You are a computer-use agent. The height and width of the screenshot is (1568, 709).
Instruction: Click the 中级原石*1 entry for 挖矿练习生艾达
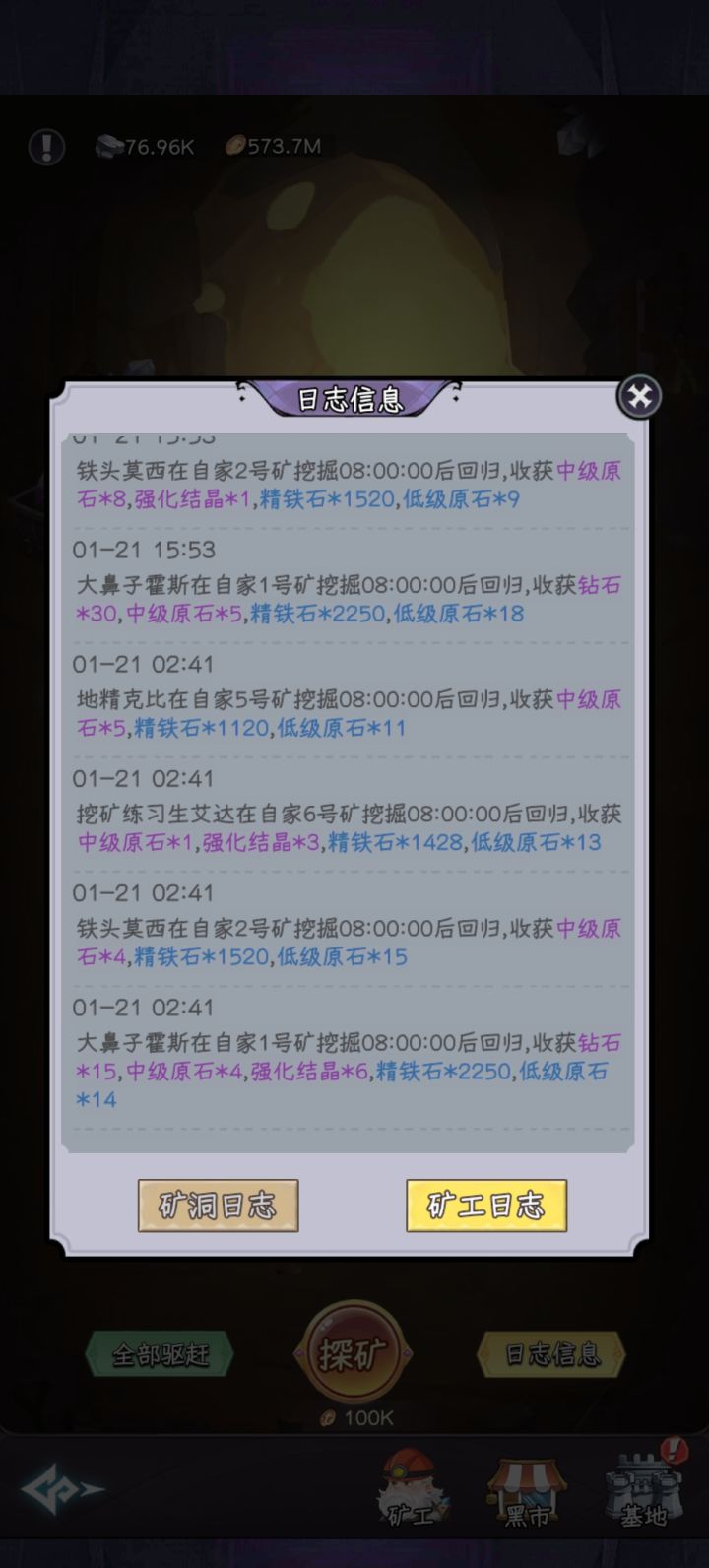point(131,842)
